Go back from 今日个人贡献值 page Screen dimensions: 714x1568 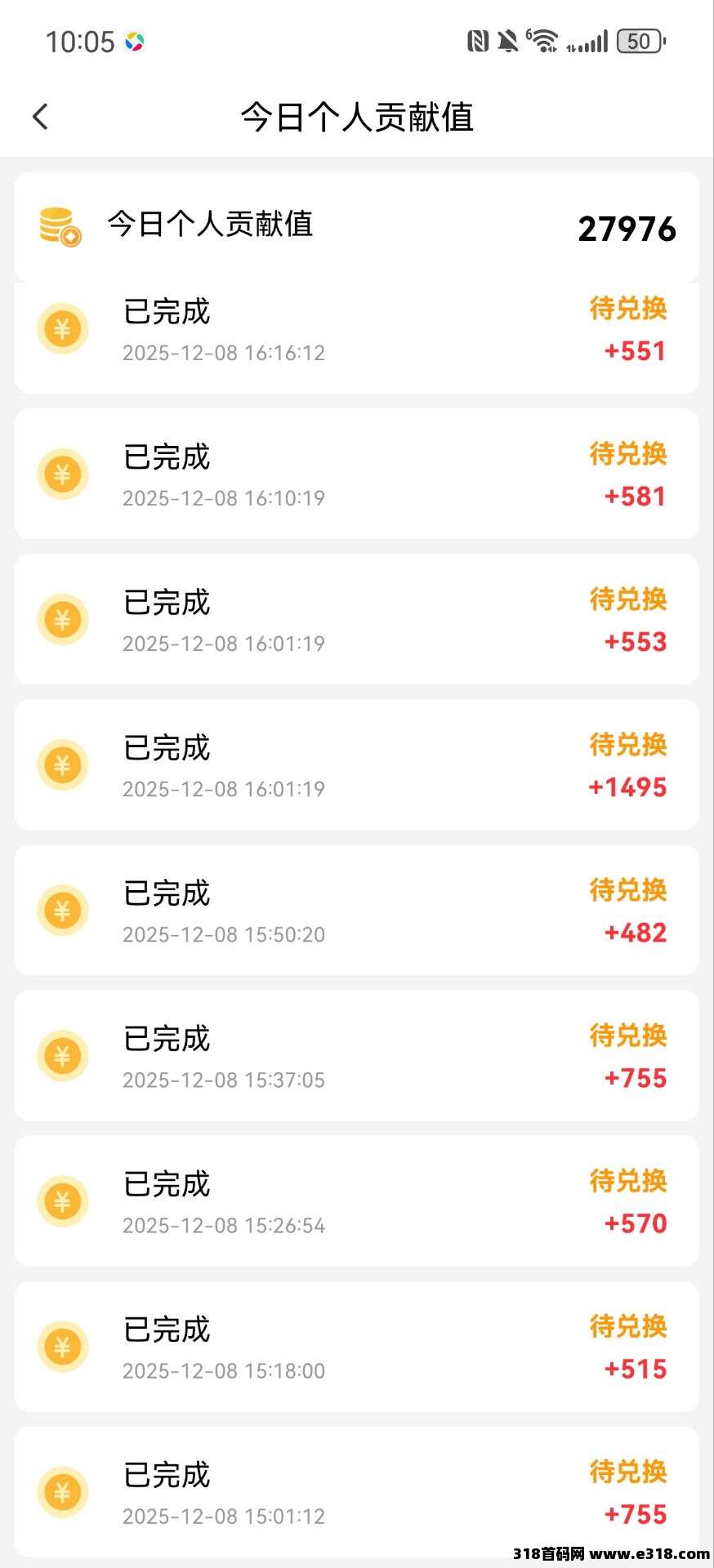pos(41,117)
